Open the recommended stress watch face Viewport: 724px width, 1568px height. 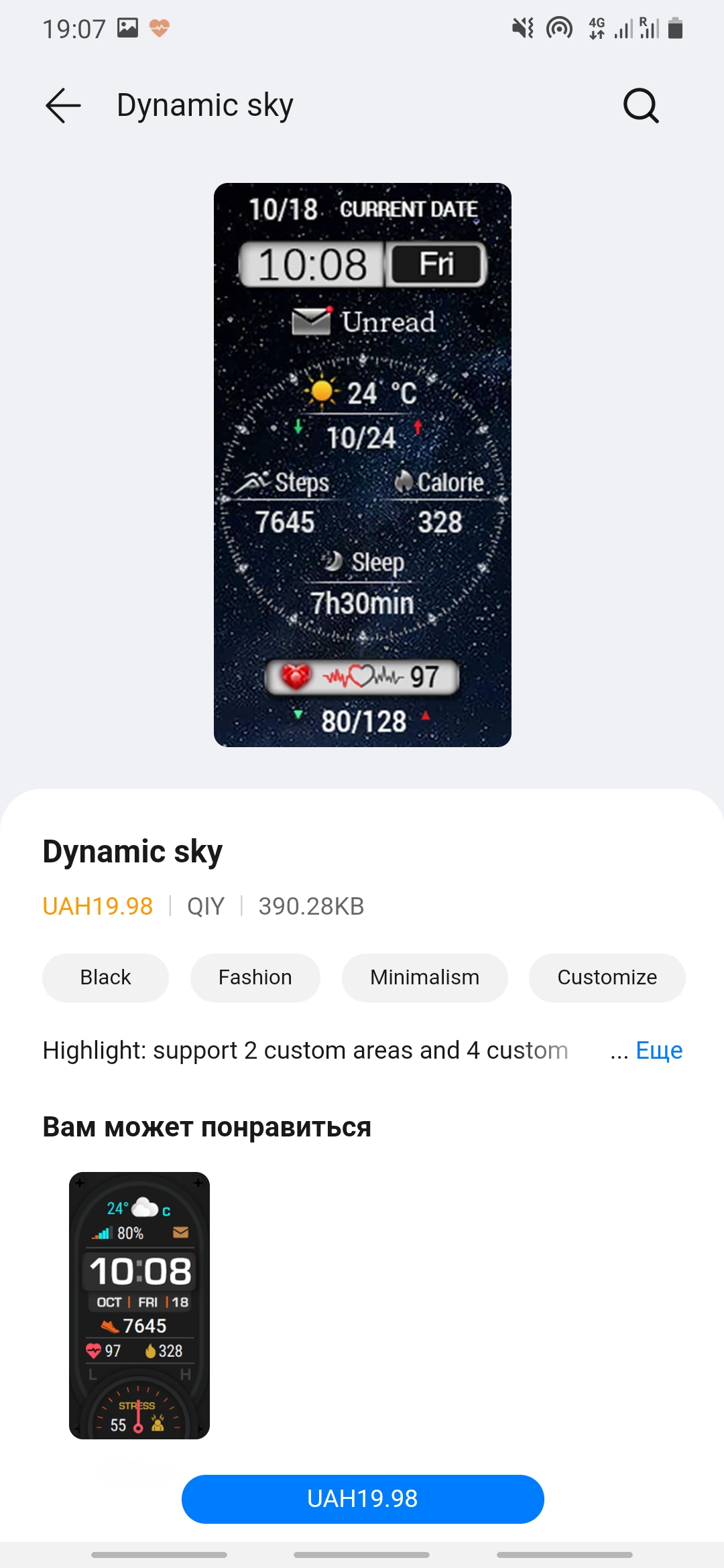[139, 1305]
